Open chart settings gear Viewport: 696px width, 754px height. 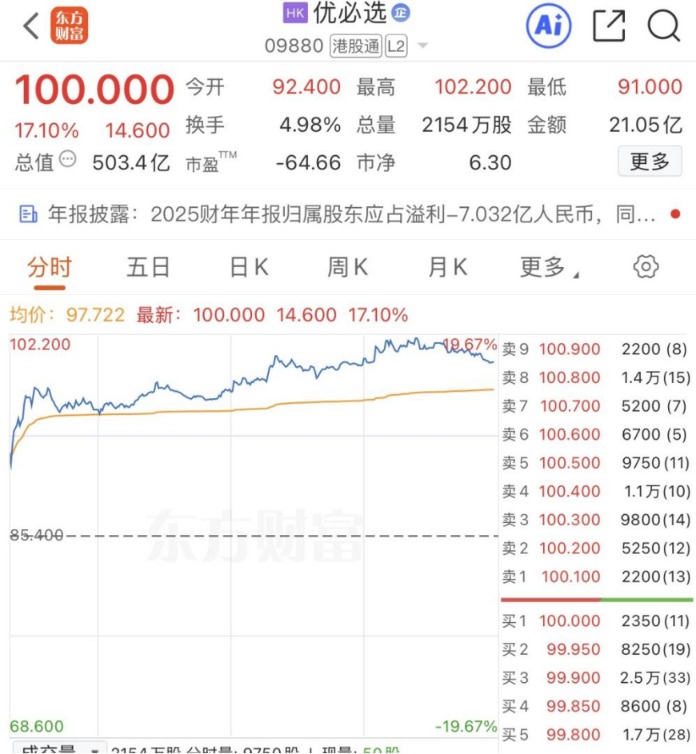click(646, 266)
